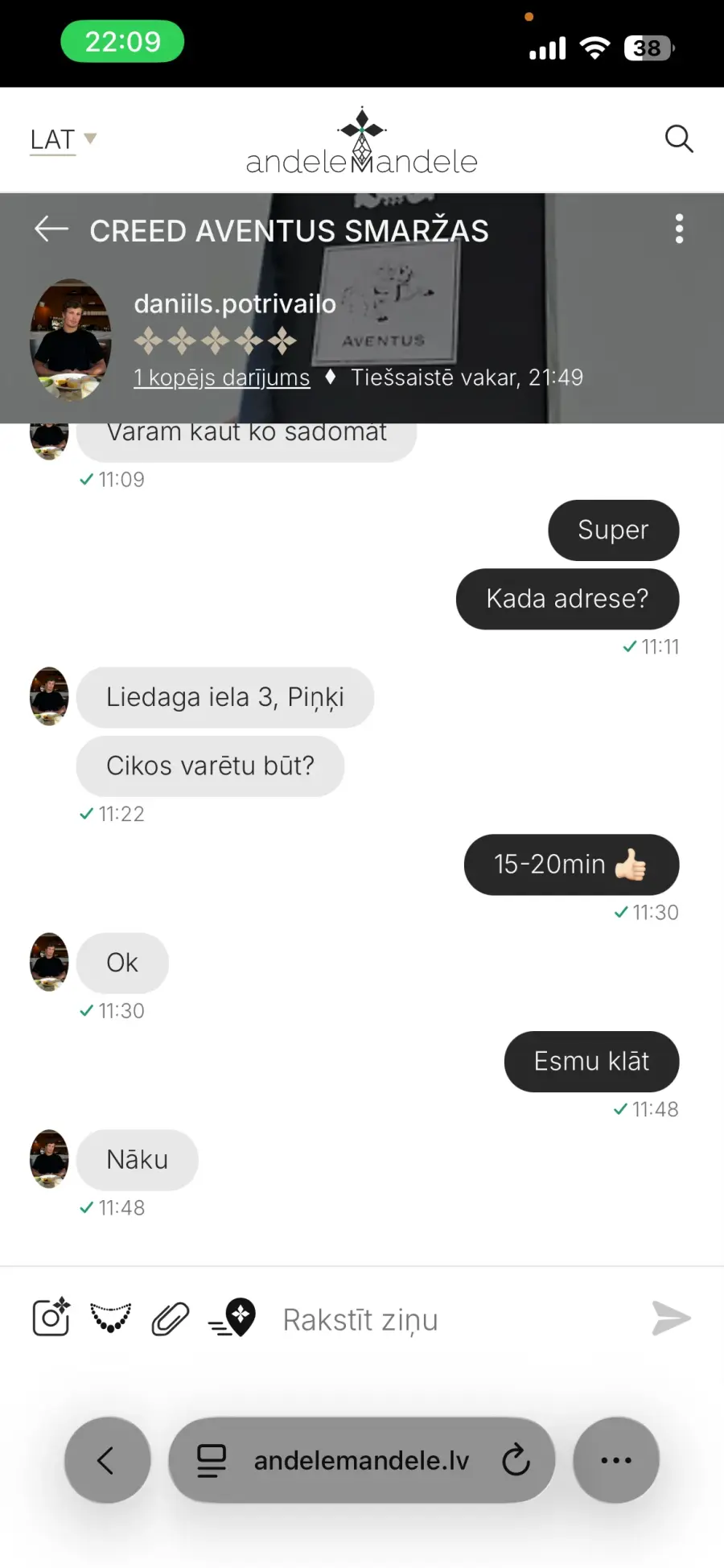Image resolution: width=724 pixels, height=1568 pixels.
Task: Attach a file with the paperclip
Action: [170, 1318]
